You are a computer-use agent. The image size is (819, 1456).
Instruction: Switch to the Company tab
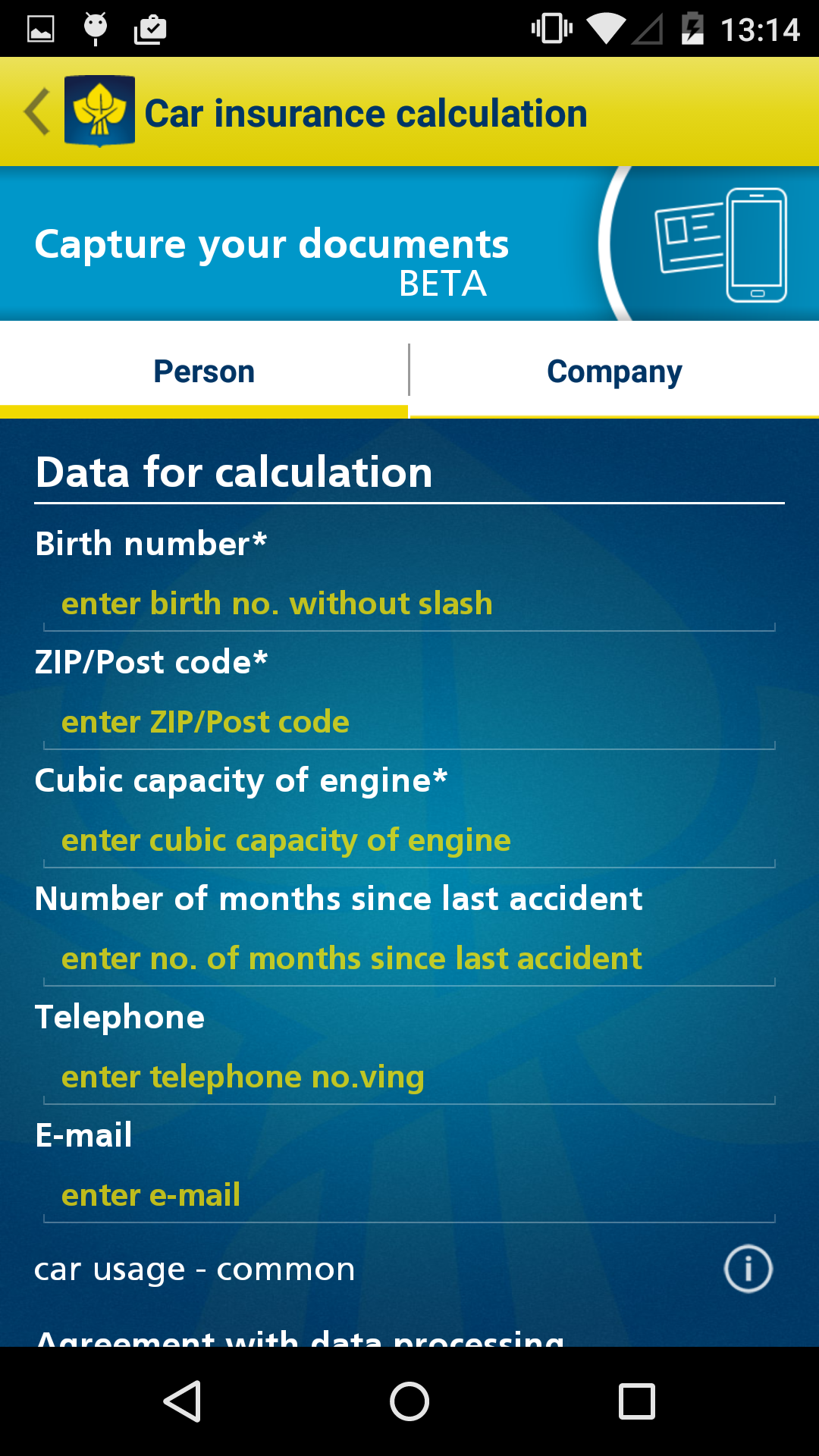[614, 372]
